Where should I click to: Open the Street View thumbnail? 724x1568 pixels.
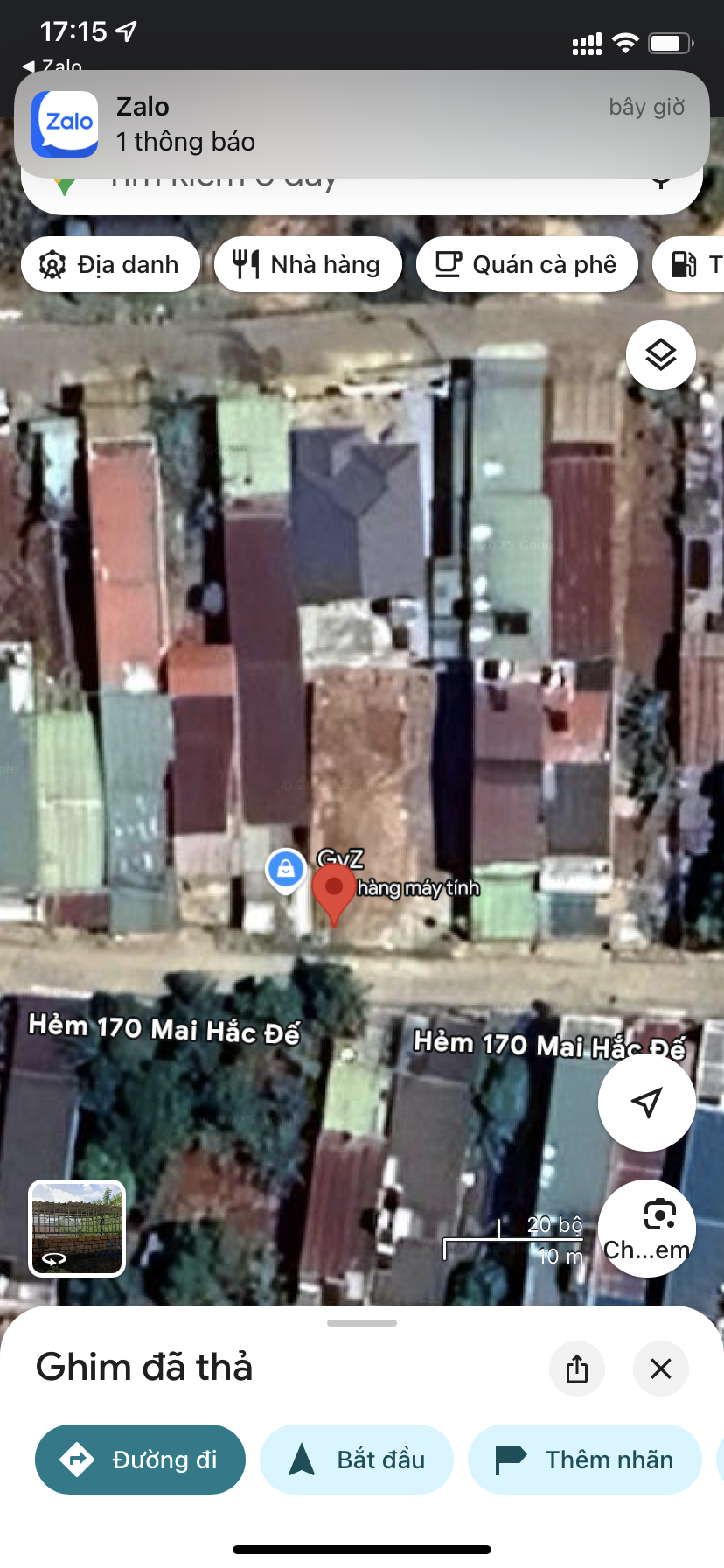point(77,1228)
